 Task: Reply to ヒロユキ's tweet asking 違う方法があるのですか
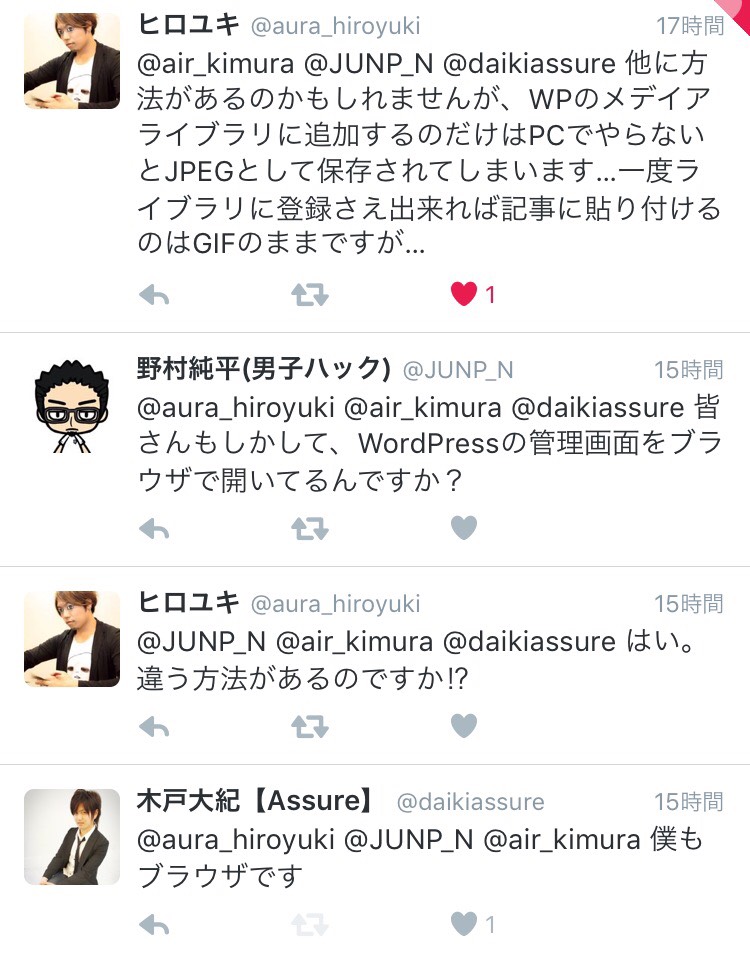point(154,725)
